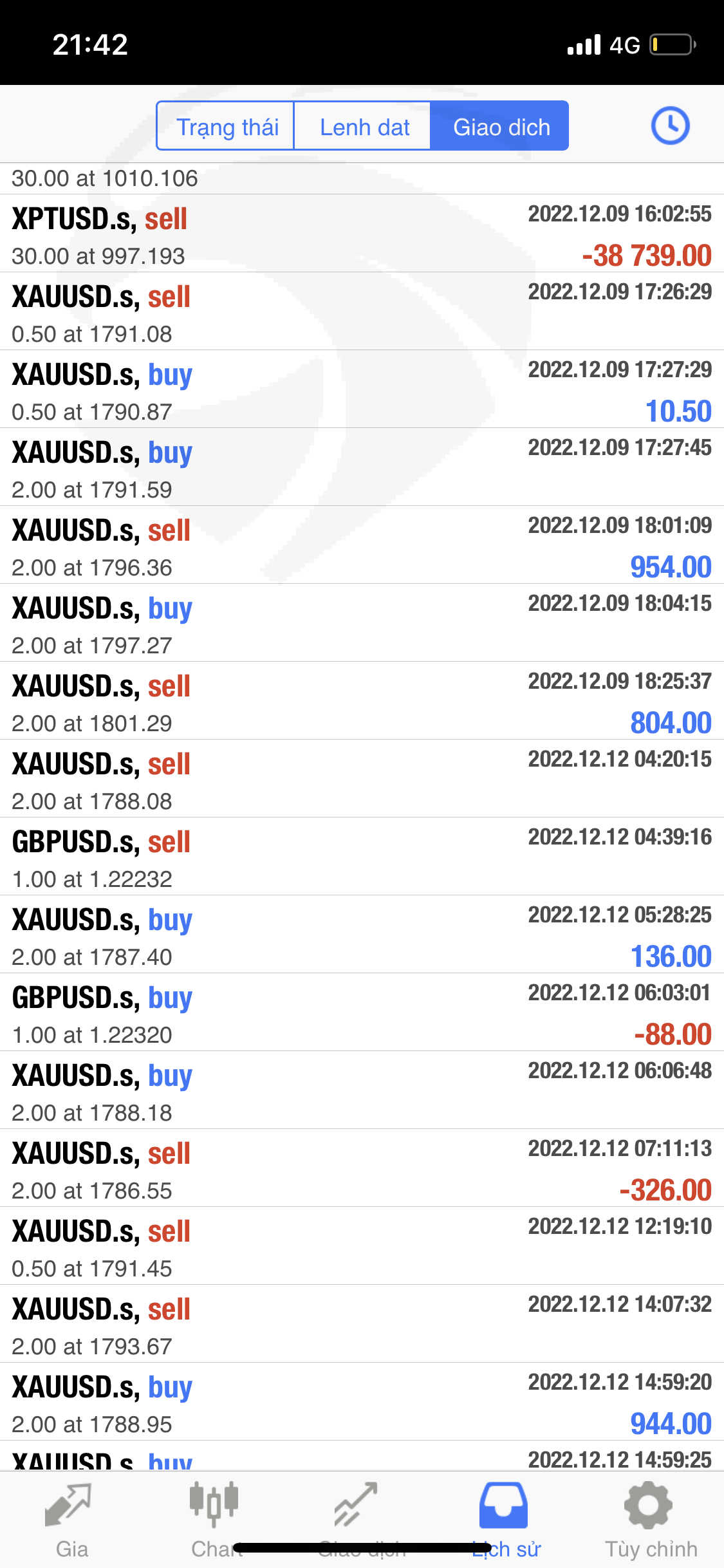Go to the Chart tab
The image size is (724, 1568).
[x=216, y=1520]
